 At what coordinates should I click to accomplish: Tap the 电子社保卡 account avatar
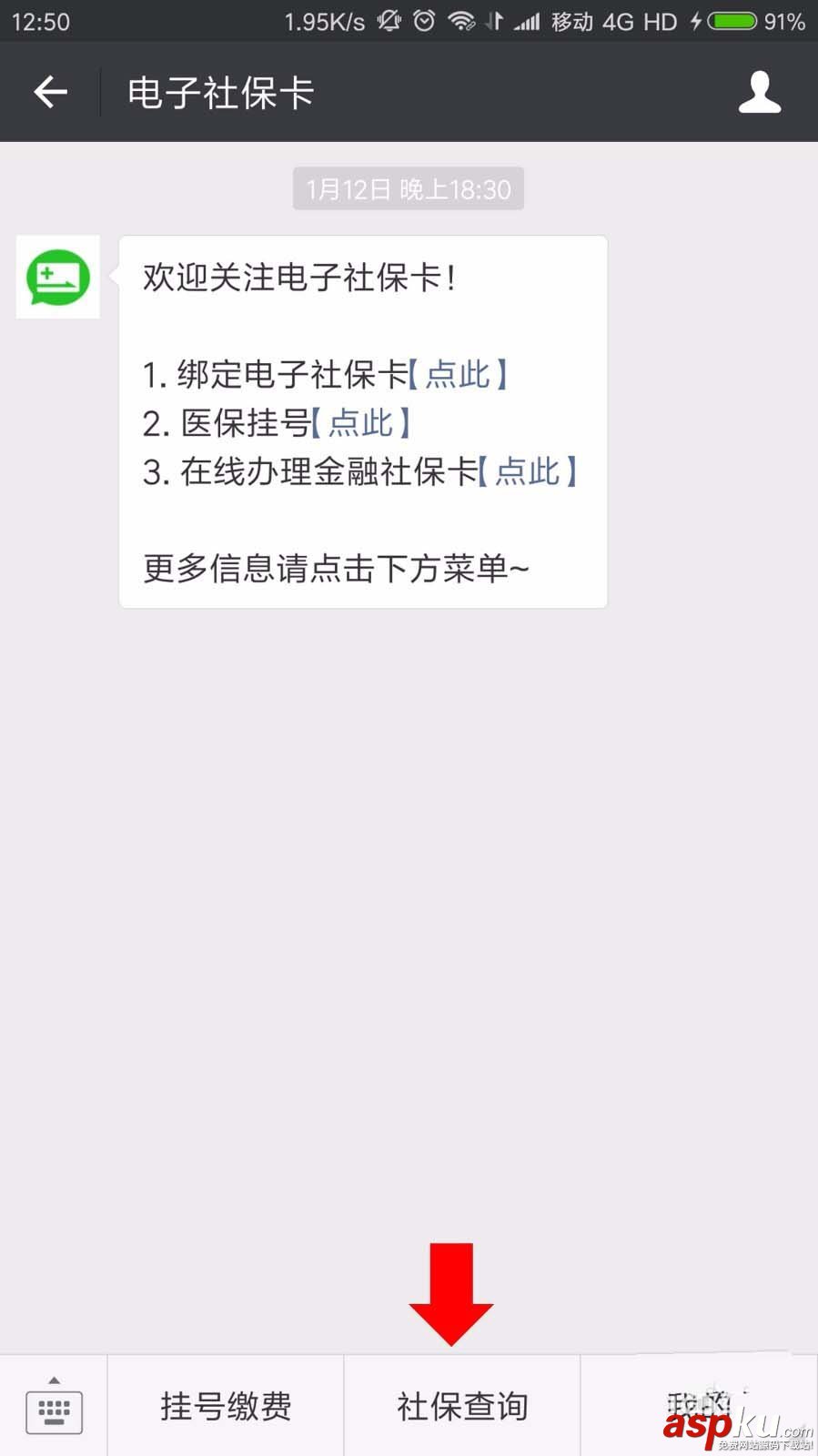coord(58,278)
